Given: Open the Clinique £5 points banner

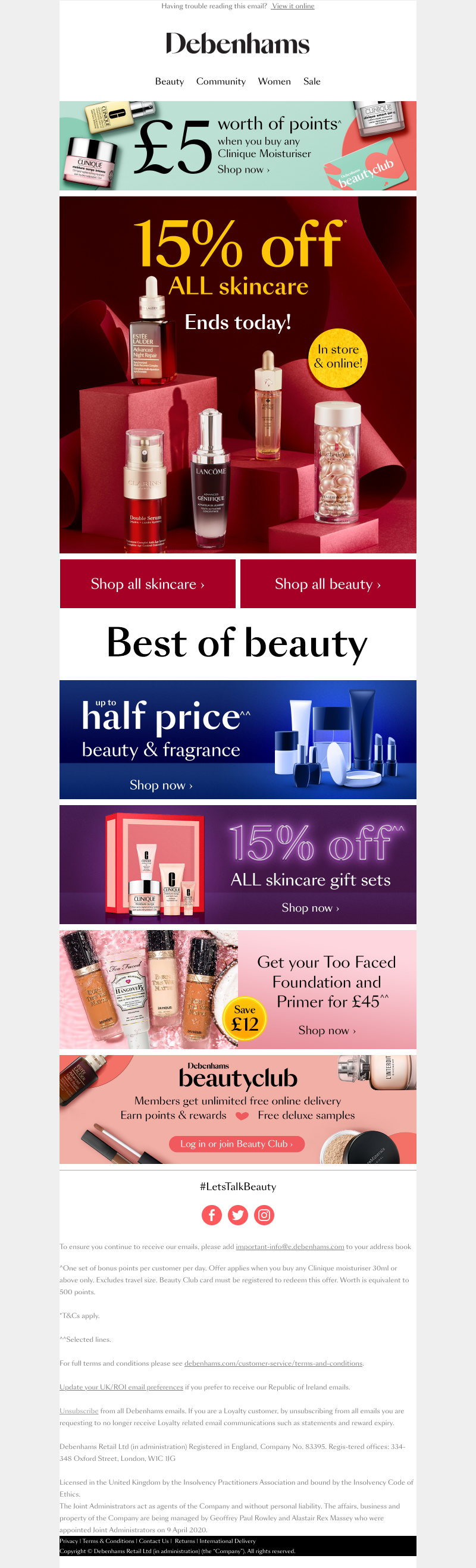Looking at the screenshot, I should (237, 146).
